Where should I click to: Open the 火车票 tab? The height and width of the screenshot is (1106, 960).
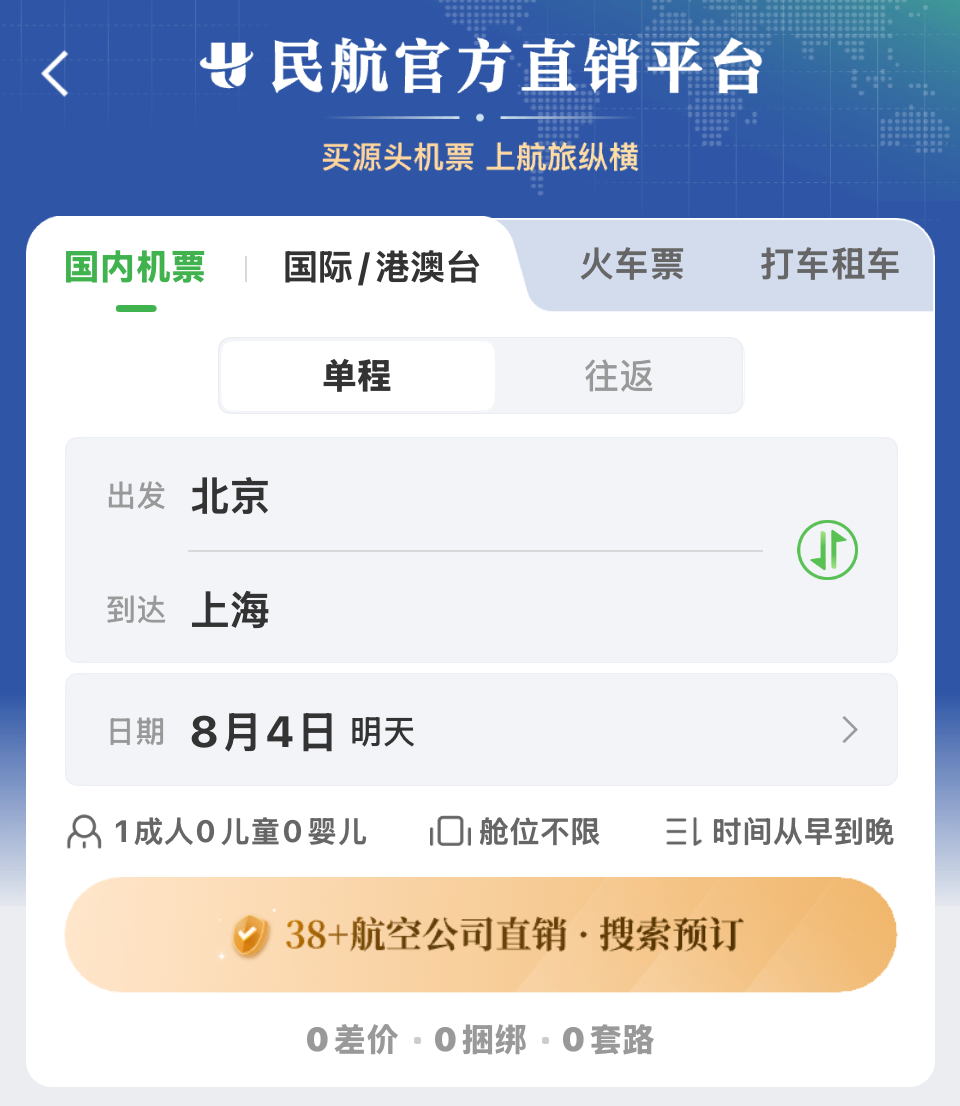[x=632, y=265]
